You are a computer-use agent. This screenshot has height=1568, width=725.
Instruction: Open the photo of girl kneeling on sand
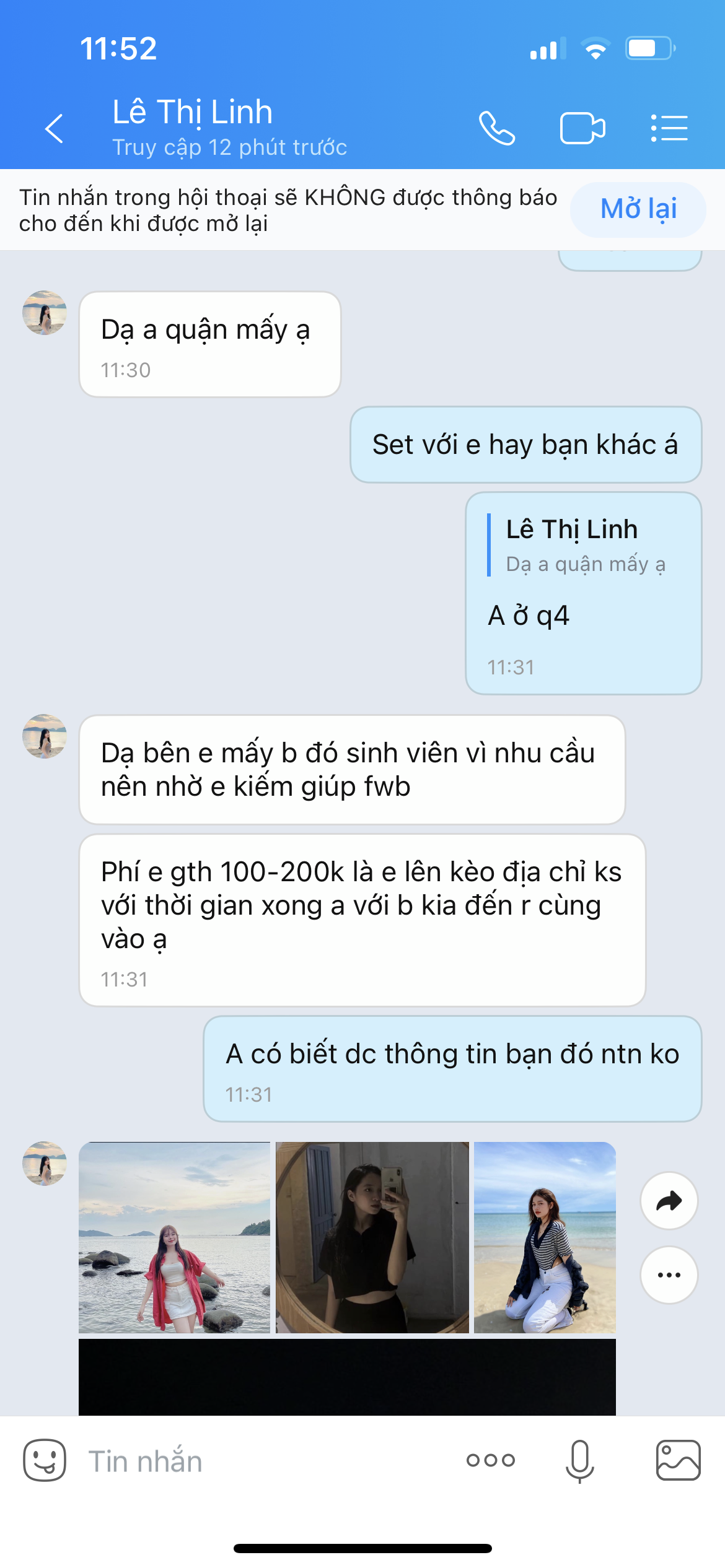[x=545, y=1237]
